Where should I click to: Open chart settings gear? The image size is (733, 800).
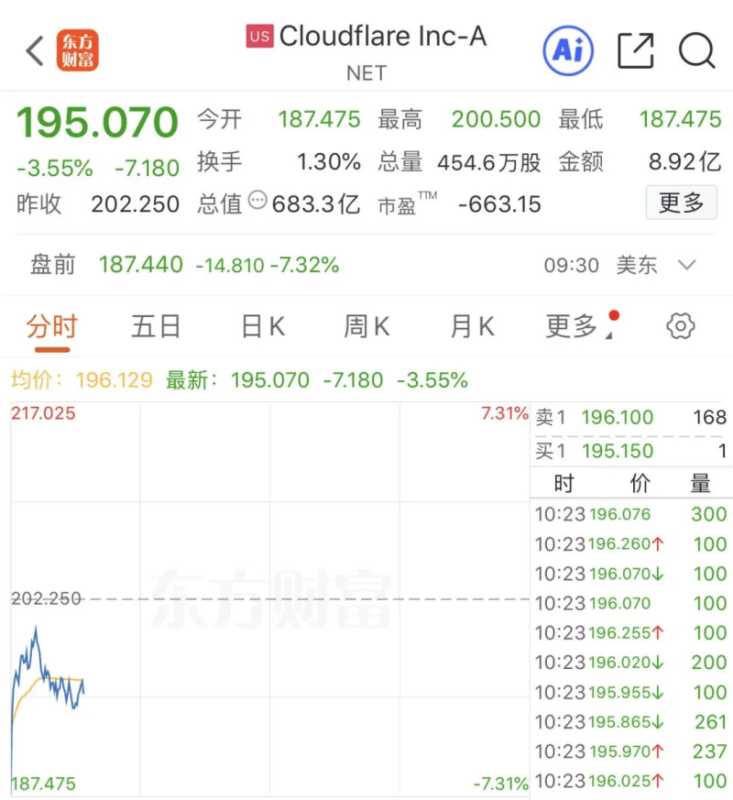coord(680,326)
